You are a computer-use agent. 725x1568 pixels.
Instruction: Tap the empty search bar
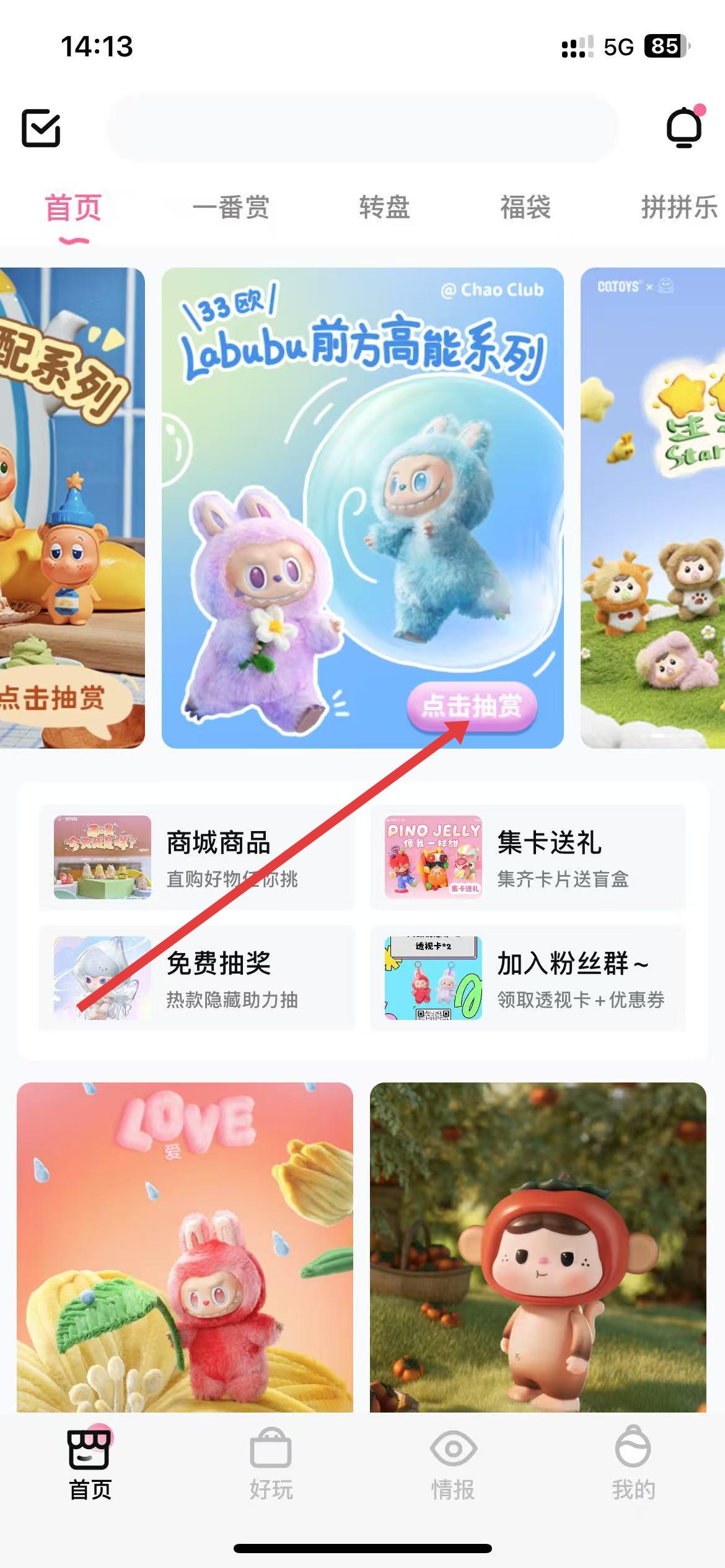[363, 128]
